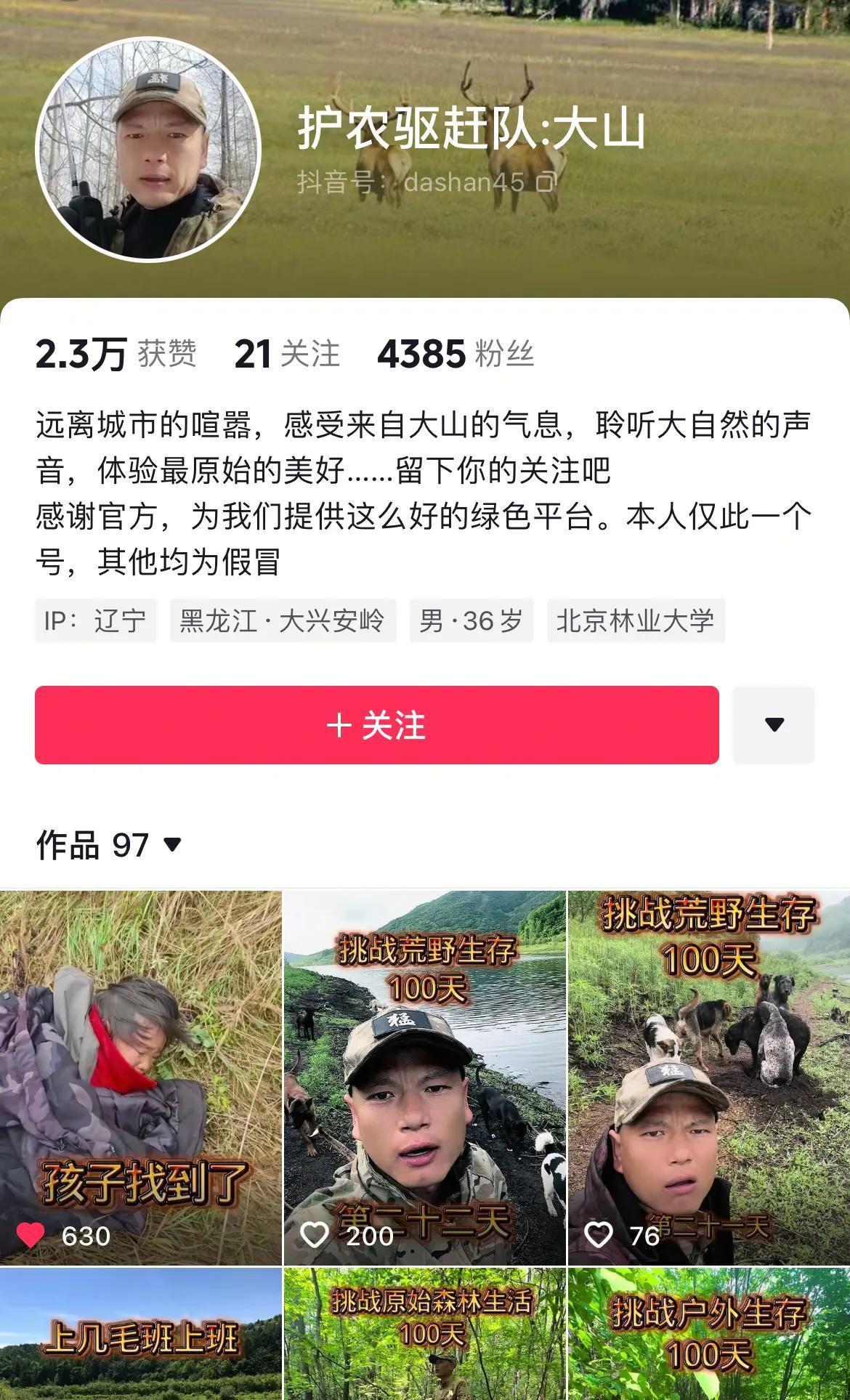Screen dimensions: 850x1400
Task: Open the 上几毛班上班 video
Action: coord(140,1335)
